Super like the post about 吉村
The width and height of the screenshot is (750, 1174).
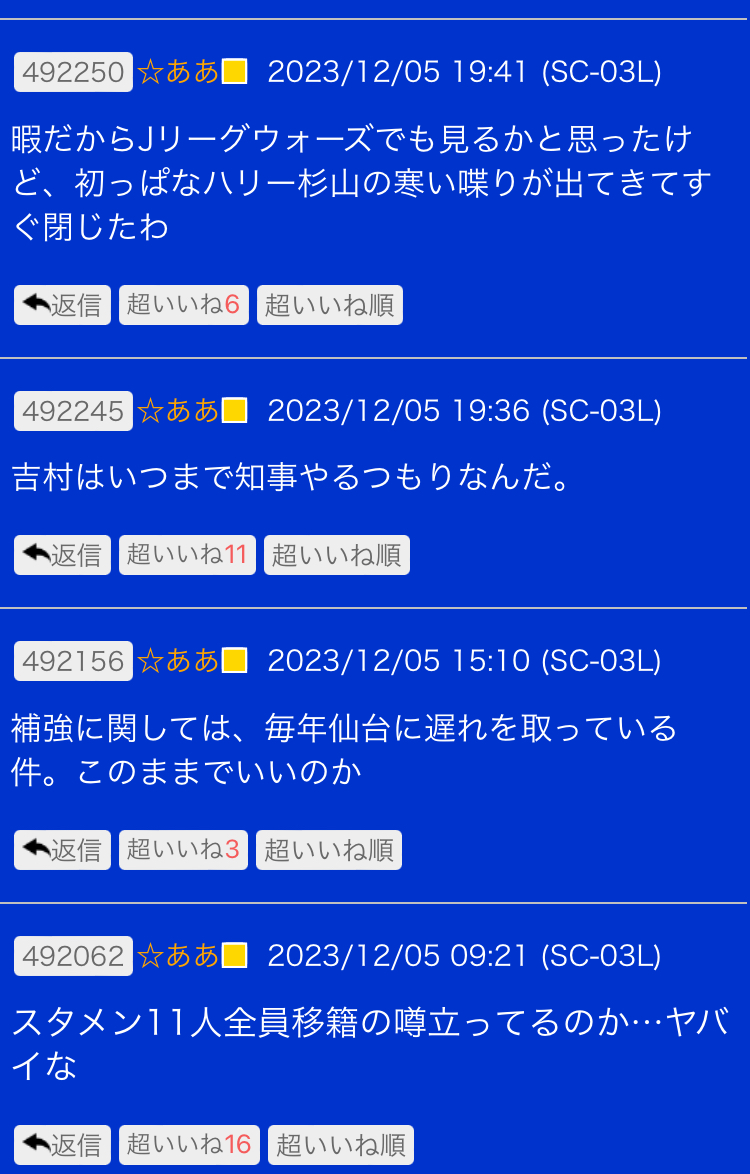187,555
